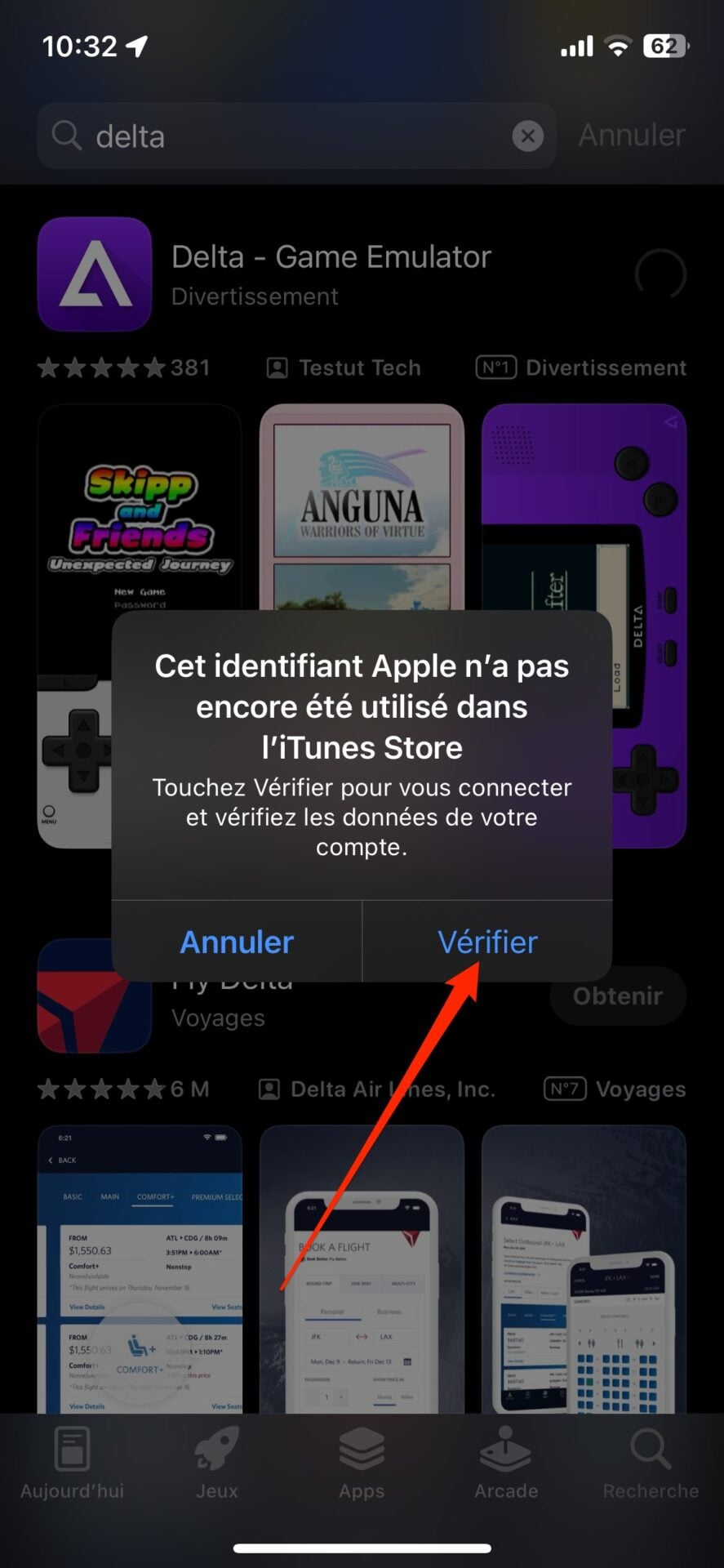
Task: Dismiss the dialog with Annuler
Action: click(237, 942)
